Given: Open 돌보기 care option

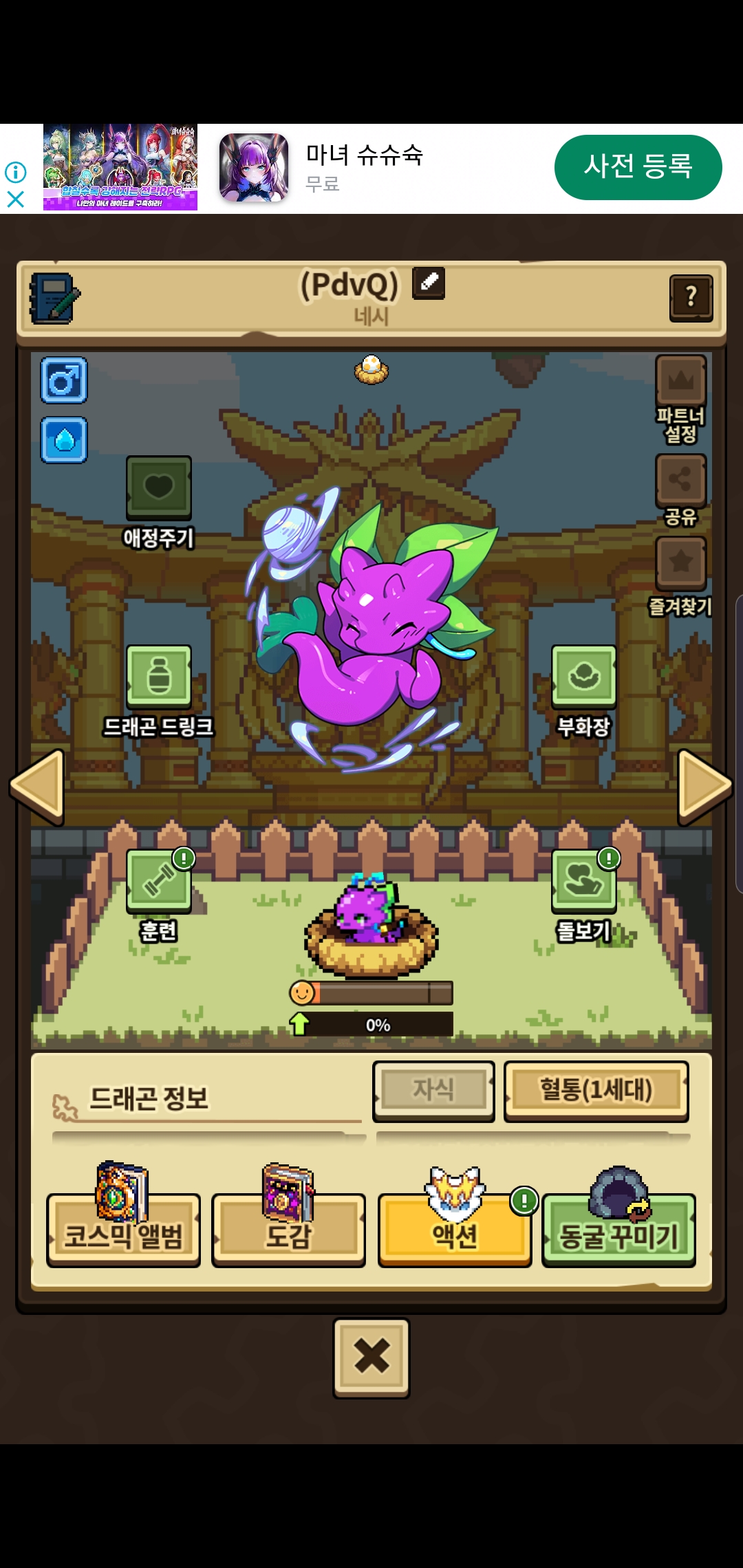Looking at the screenshot, I should pos(583,882).
